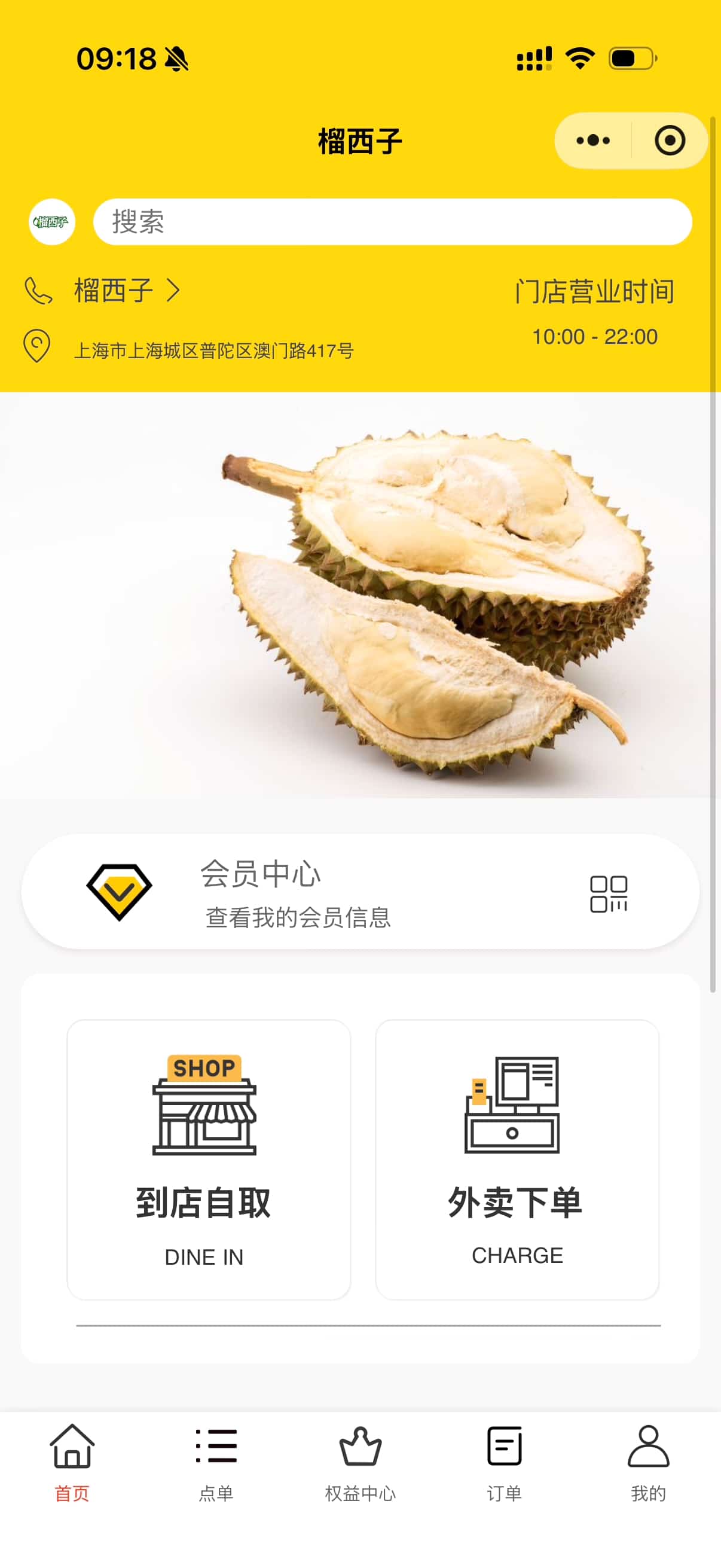Call the store via phone icon

(38, 291)
